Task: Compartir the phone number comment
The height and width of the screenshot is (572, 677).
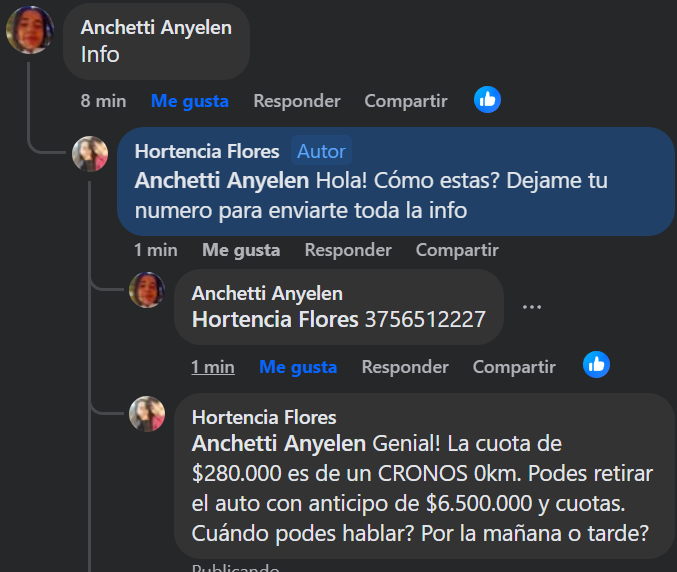Action: tap(514, 367)
